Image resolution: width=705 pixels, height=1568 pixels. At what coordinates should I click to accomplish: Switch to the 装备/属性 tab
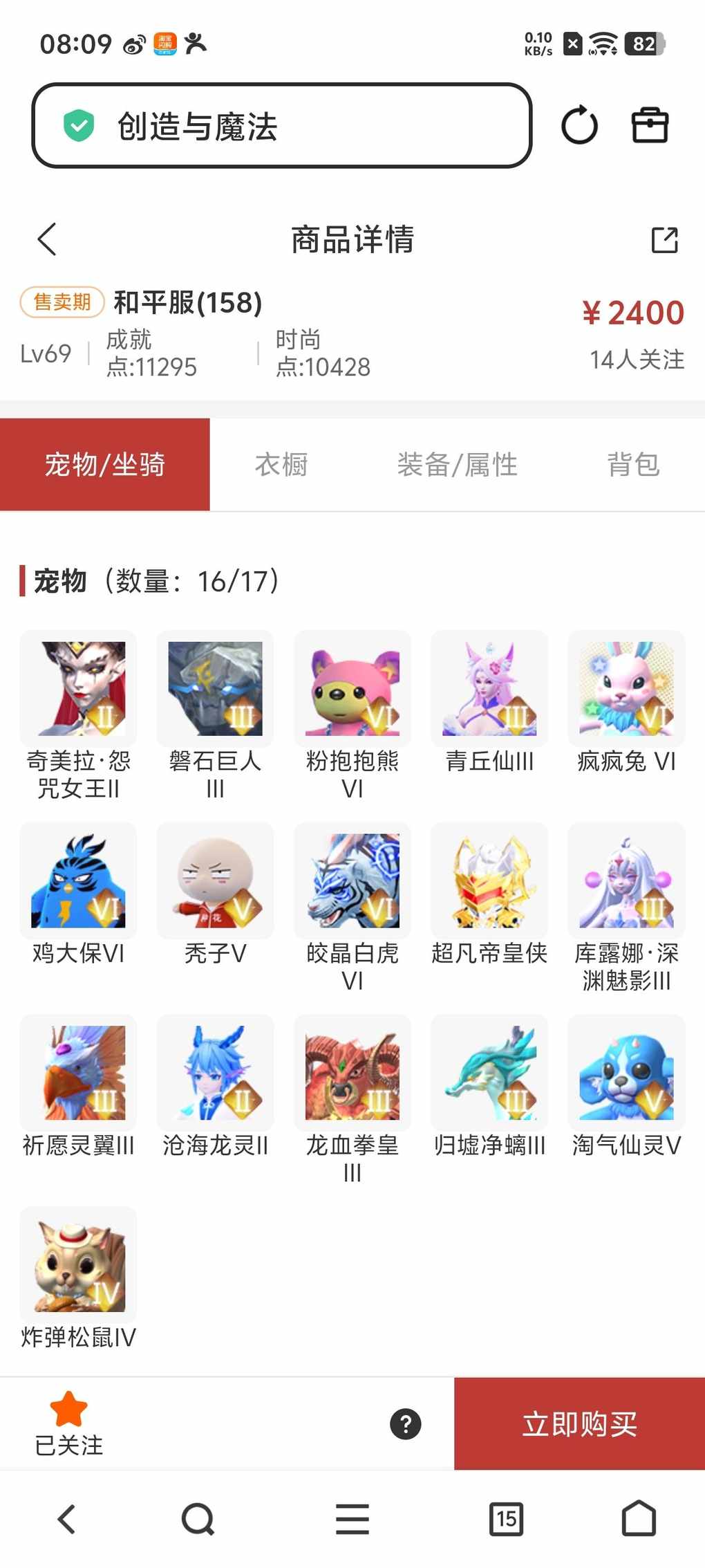point(457,465)
